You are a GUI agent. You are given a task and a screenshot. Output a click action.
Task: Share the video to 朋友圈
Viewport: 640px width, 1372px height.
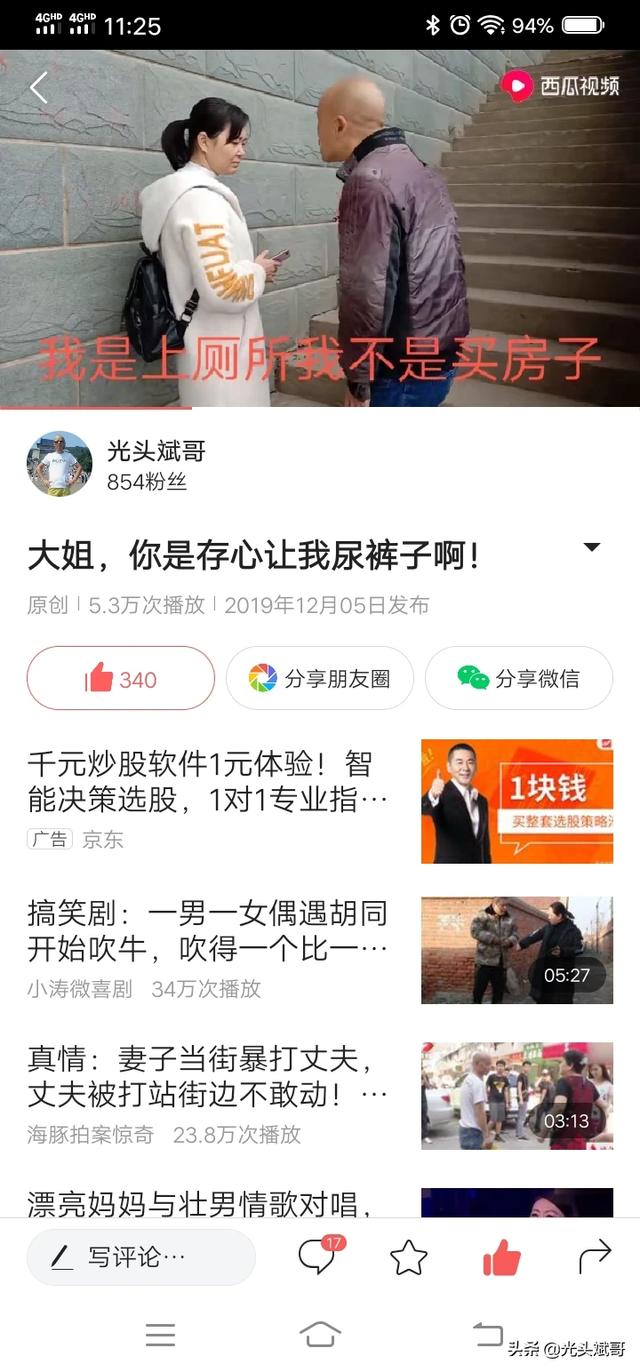319,679
